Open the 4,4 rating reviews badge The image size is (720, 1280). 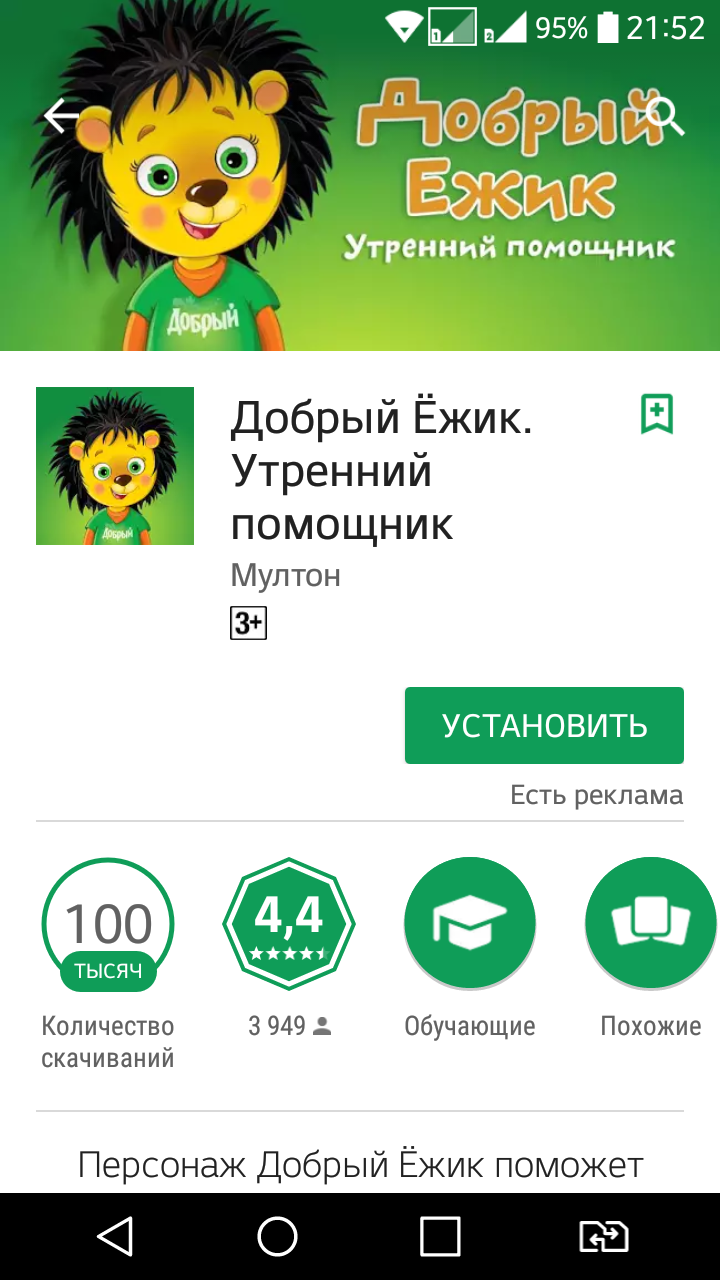click(288, 923)
